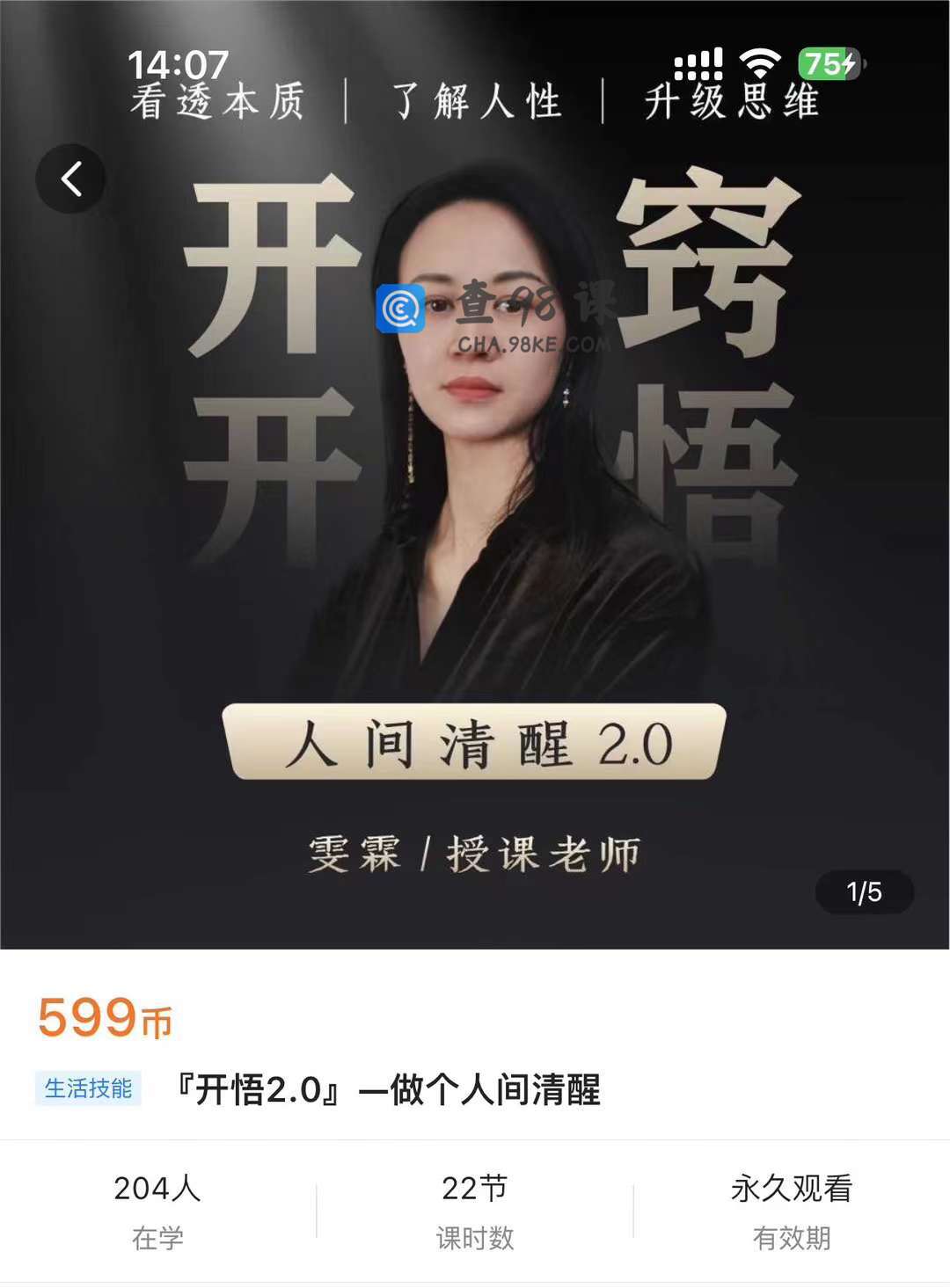Tap the 生活技能 category tag
This screenshot has width=950, height=1288.
[88, 1088]
